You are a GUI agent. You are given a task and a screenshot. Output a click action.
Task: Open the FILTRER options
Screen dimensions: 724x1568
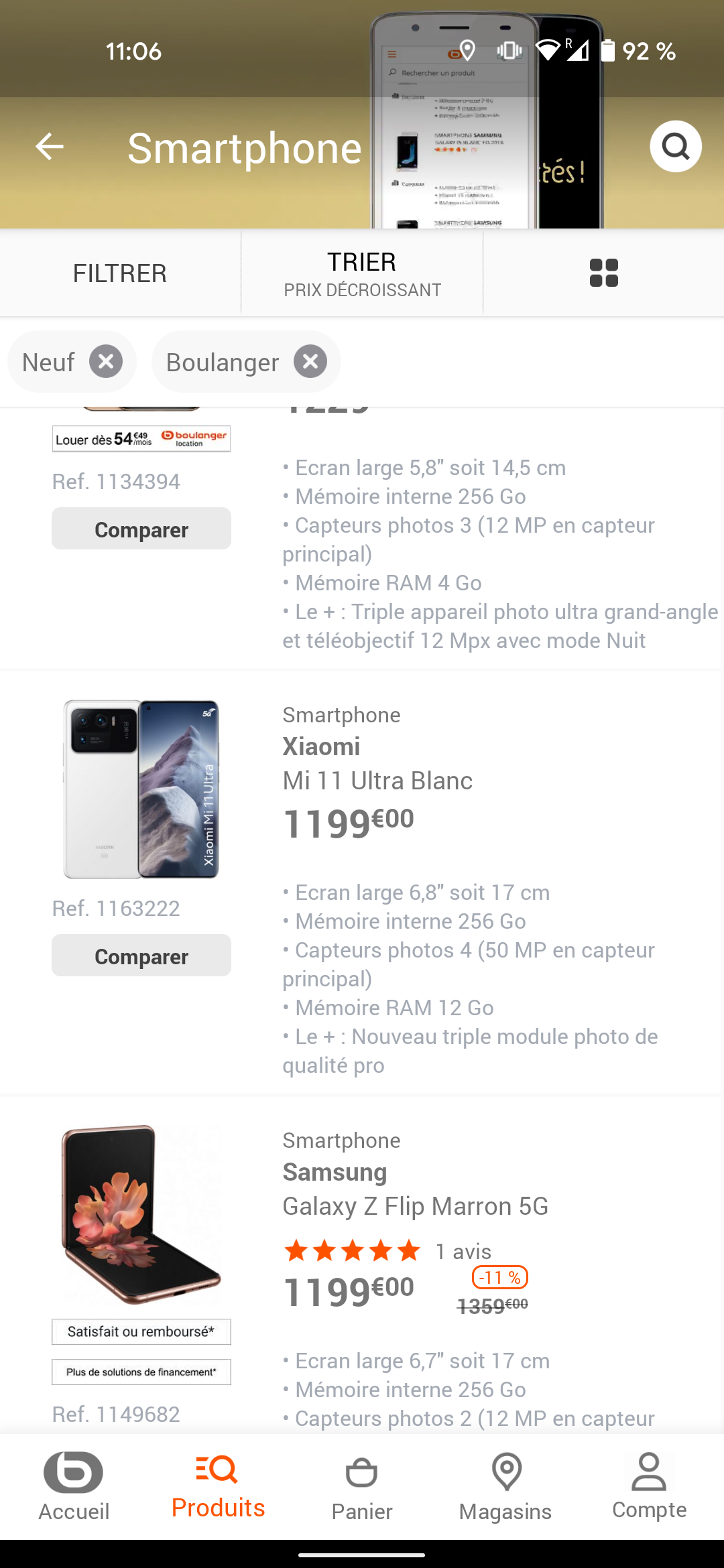coord(120,273)
